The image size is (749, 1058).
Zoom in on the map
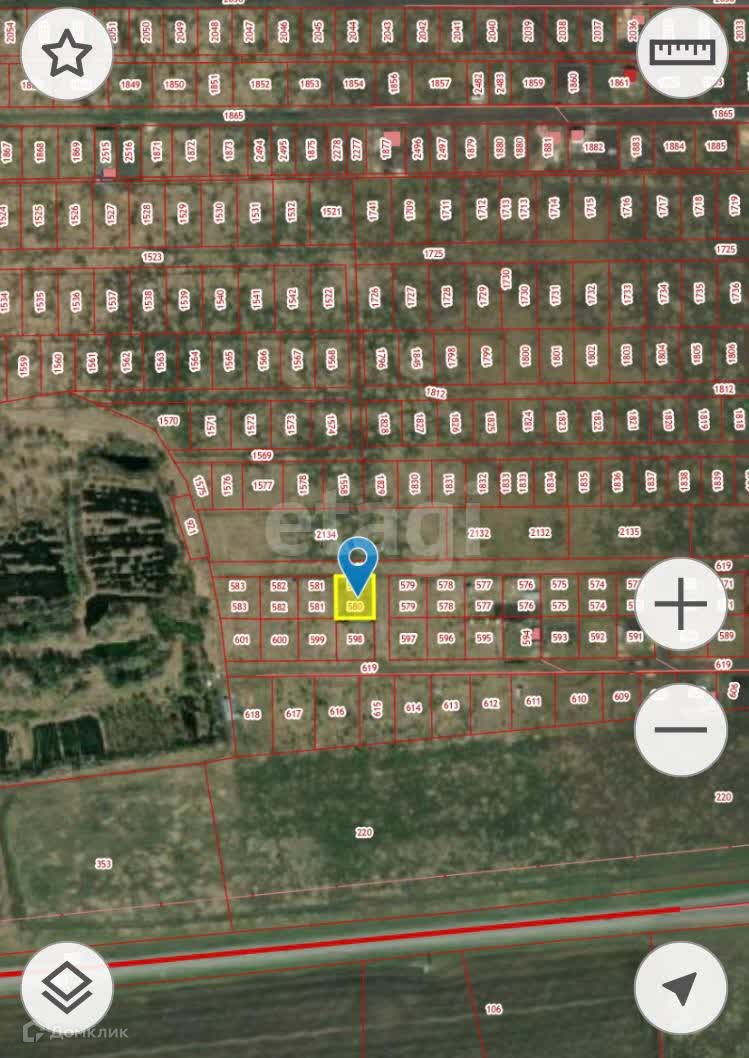click(681, 604)
